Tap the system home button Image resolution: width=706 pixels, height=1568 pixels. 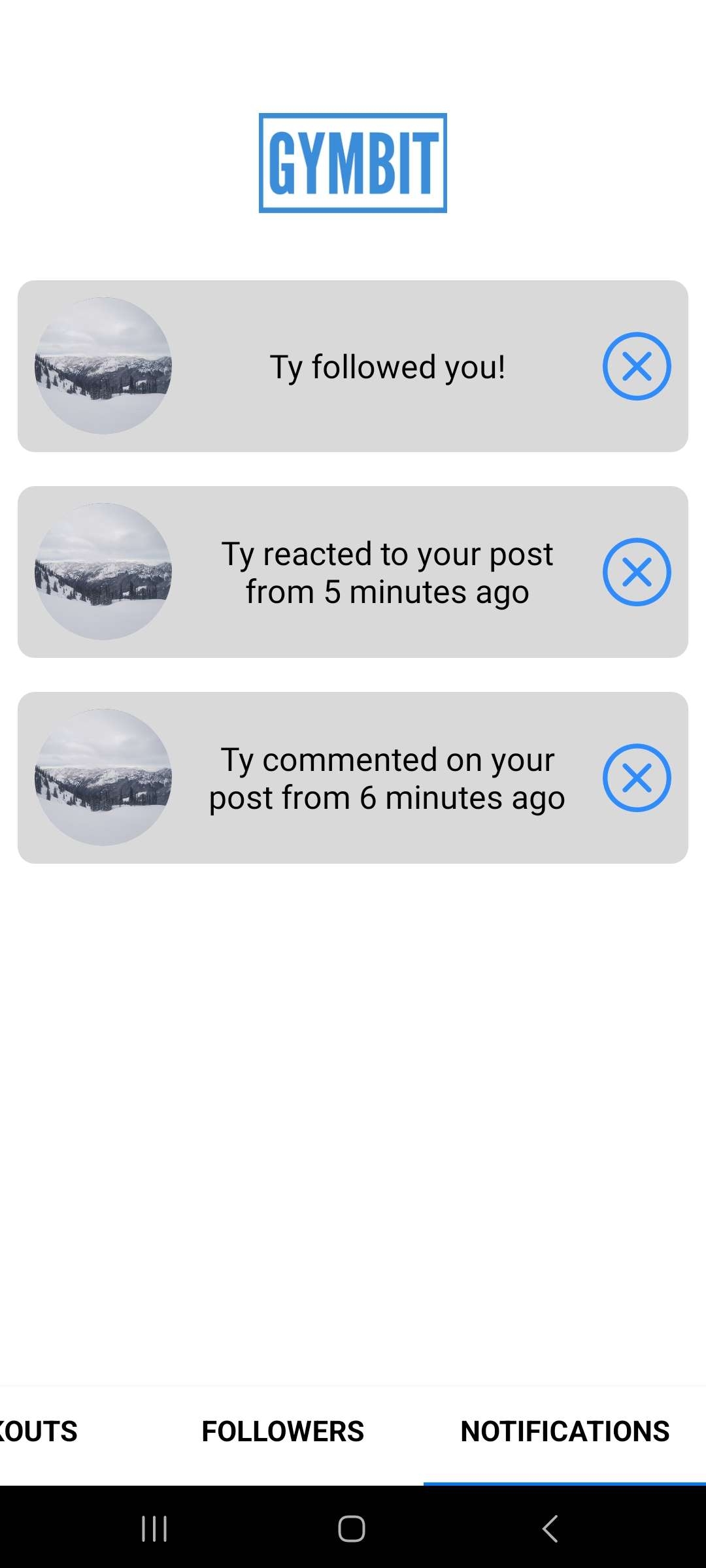coord(352,1528)
